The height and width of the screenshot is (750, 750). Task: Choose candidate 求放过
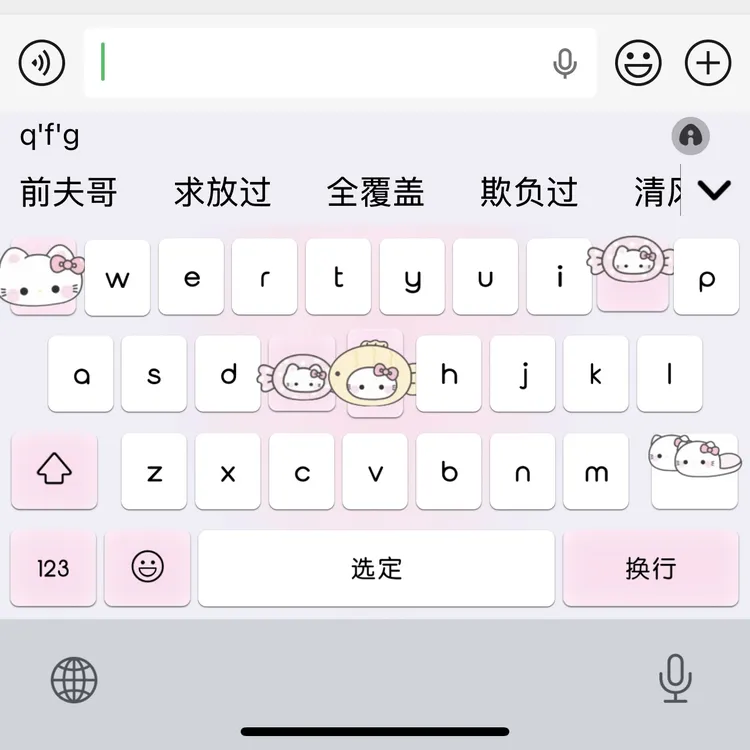pos(222,191)
